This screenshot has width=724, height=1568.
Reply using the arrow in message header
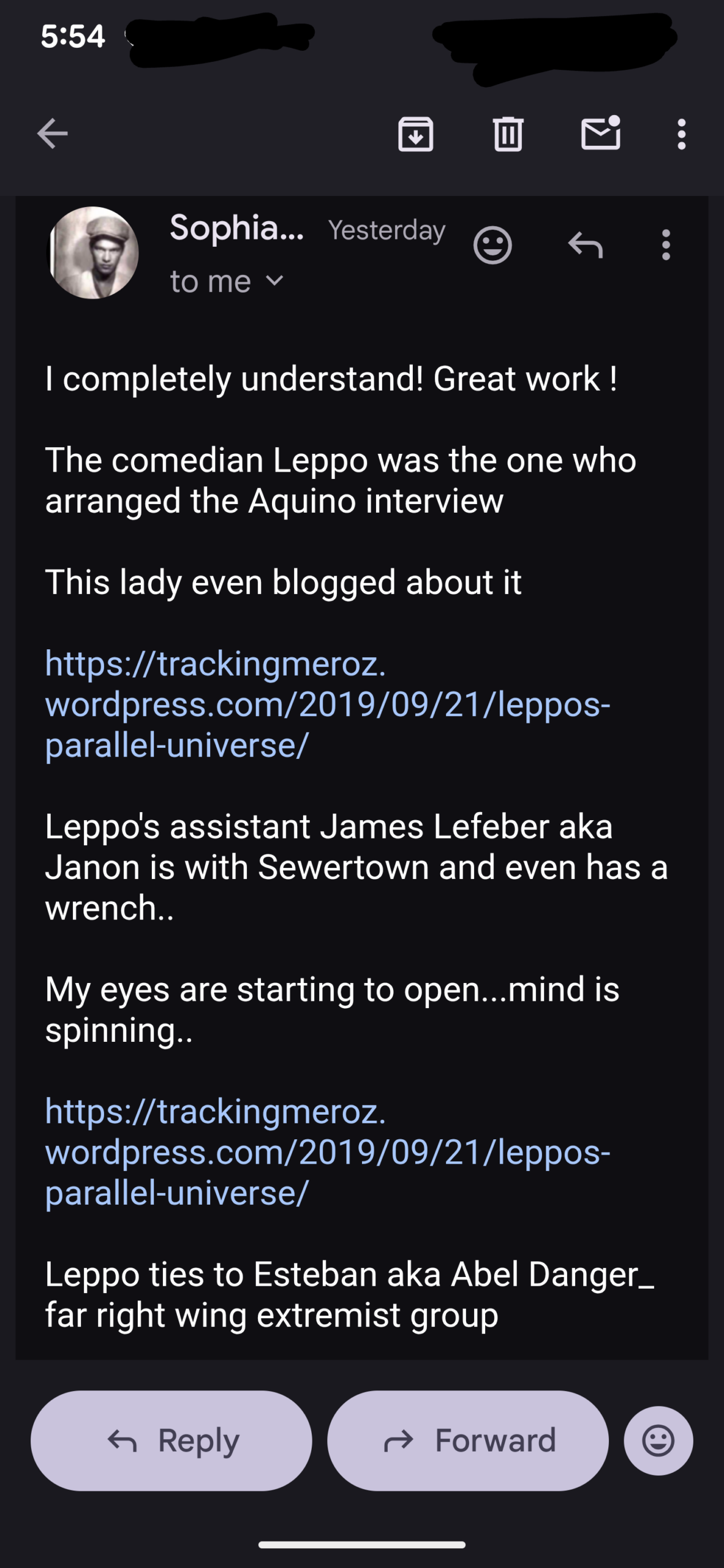(x=586, y=246)
